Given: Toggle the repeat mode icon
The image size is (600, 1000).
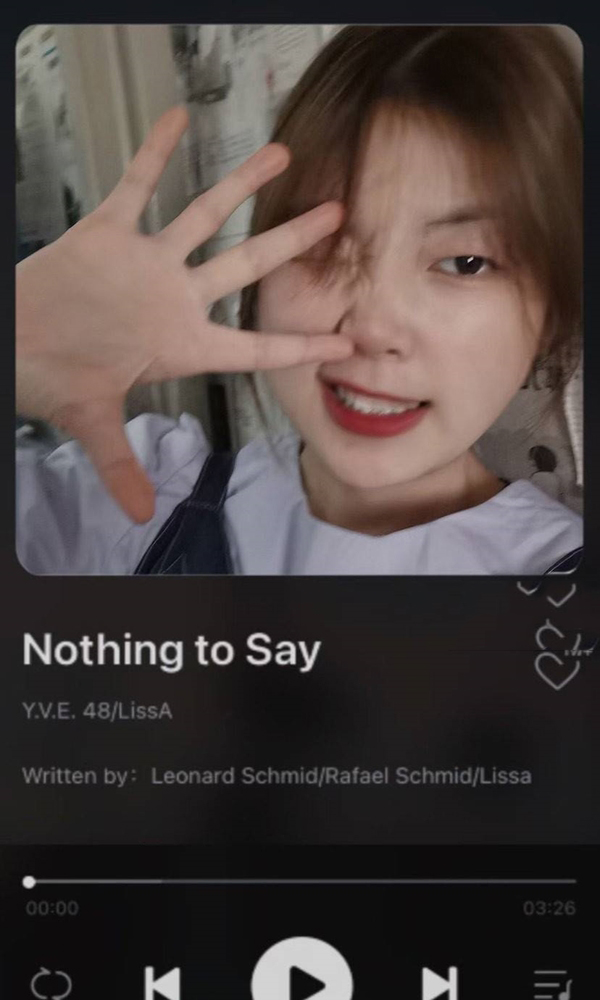Looking at the screenshot, I should point(50,984).
